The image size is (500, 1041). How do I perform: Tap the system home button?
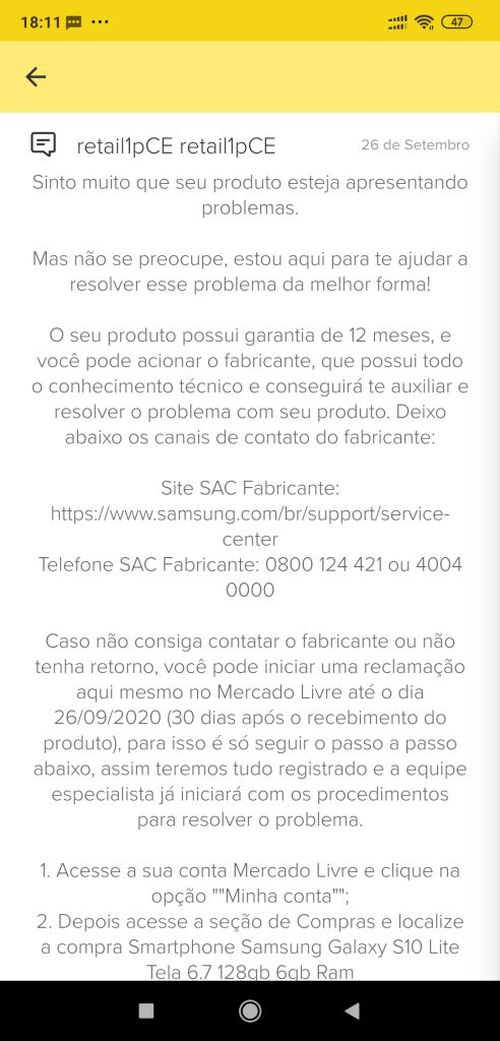(250, 1010)
